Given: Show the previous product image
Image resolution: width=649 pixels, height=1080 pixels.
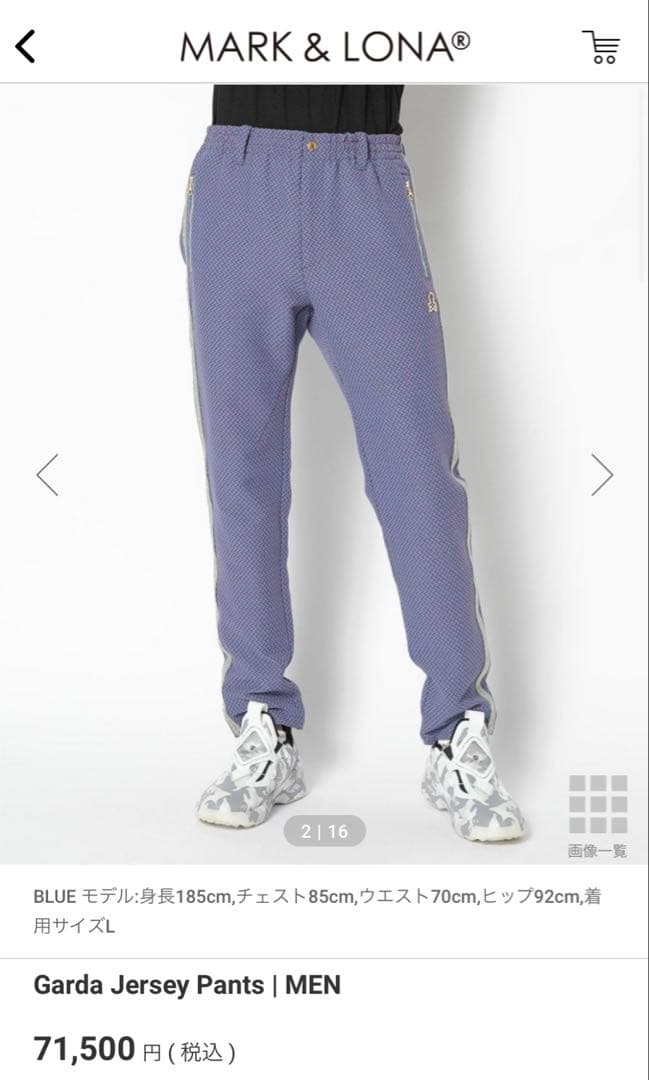Looking at the screenshot, I should pos(47,475).
